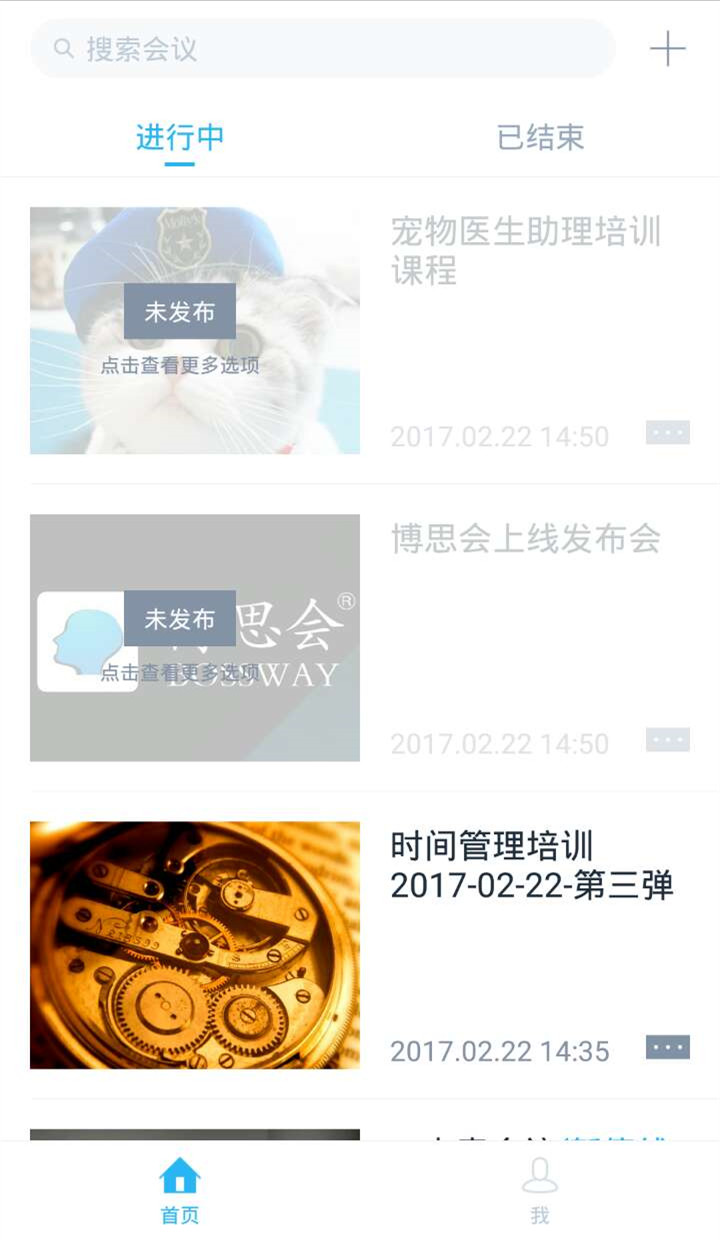The width and height of the screenshot is (720, 1240).
Task: Switch to the 已结束 tab
Action: (540, 138)
